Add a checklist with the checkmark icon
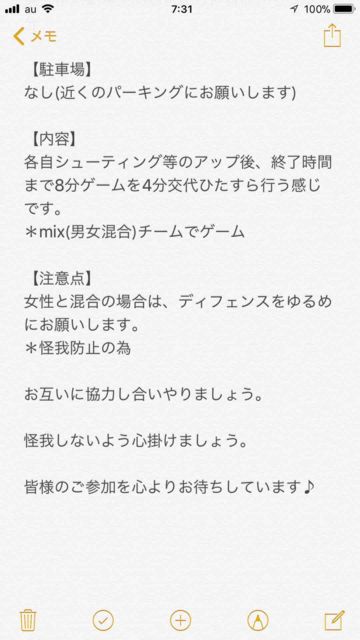The width and height of the screenshot is (360, 640). tap(103, 621)
